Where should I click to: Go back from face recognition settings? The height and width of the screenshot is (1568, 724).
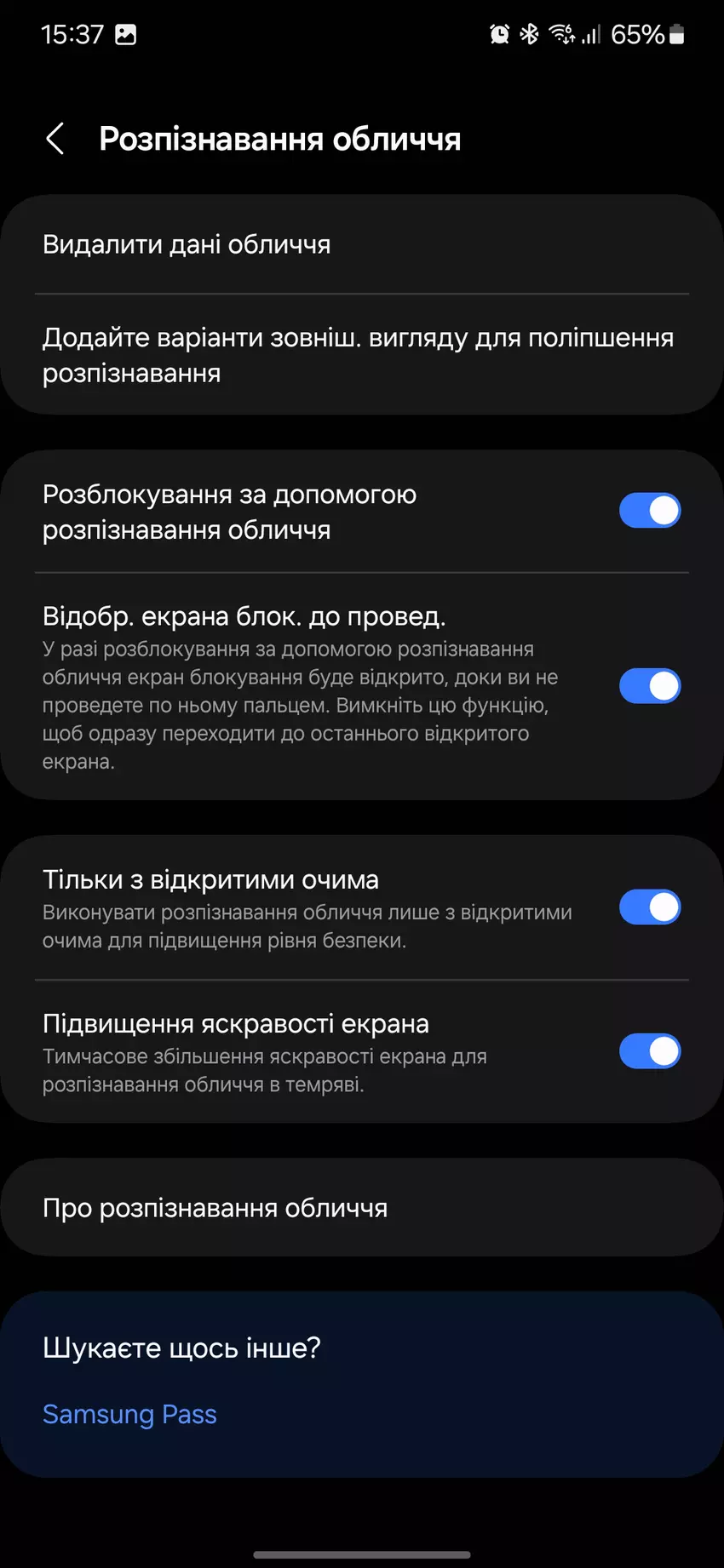[x=55, y=139]
